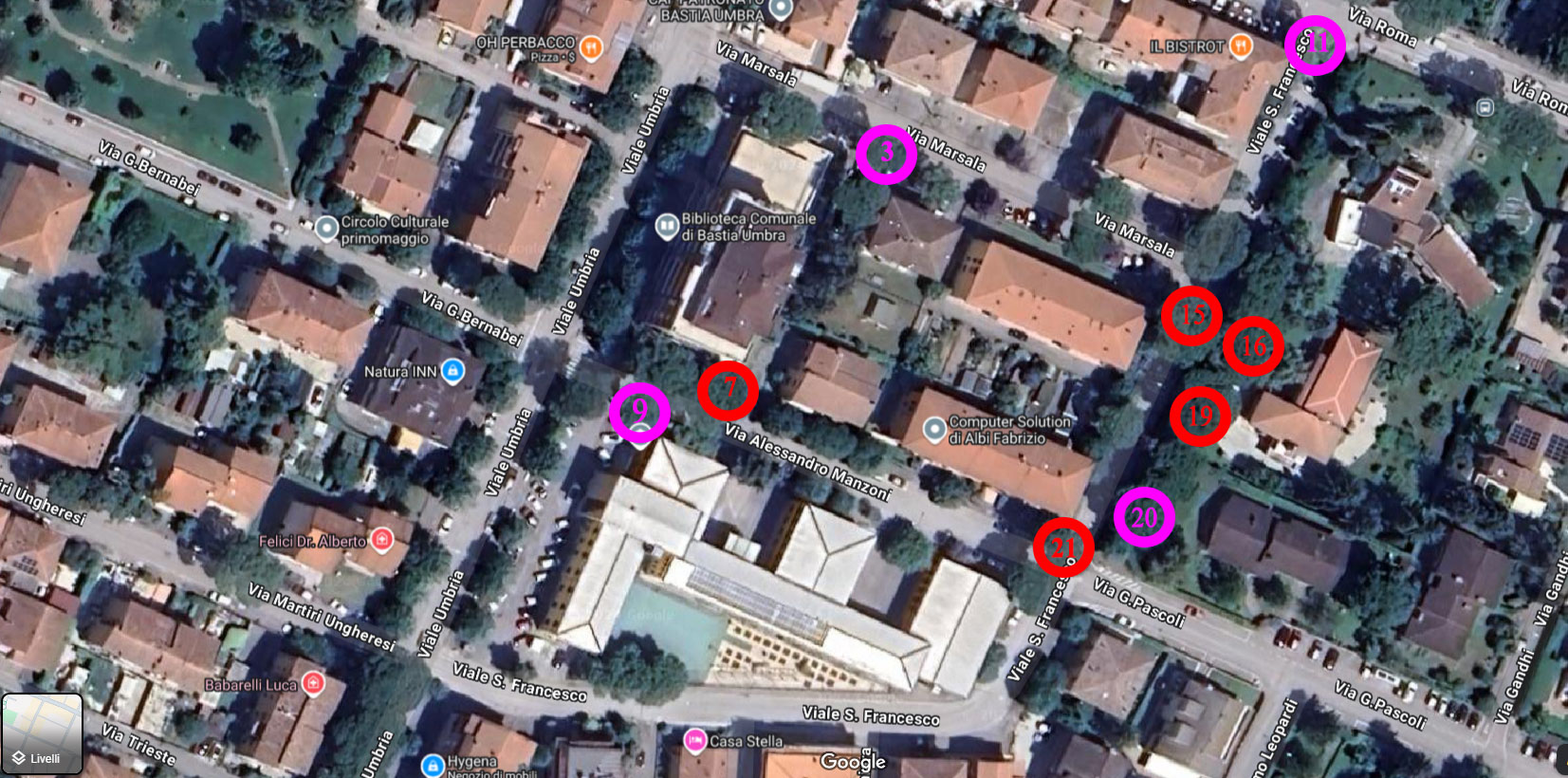Open the Hygena shop marker
This screenshot has height=778, width=1568.
pos(433,765)
